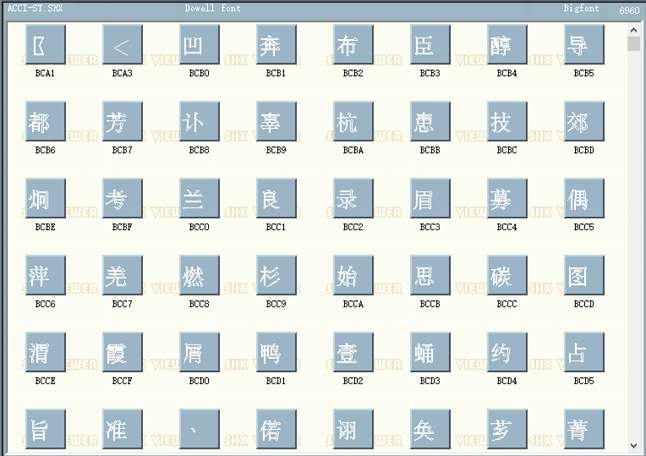
Task: Select glyph tile BCC5
Action: point(584,199)
